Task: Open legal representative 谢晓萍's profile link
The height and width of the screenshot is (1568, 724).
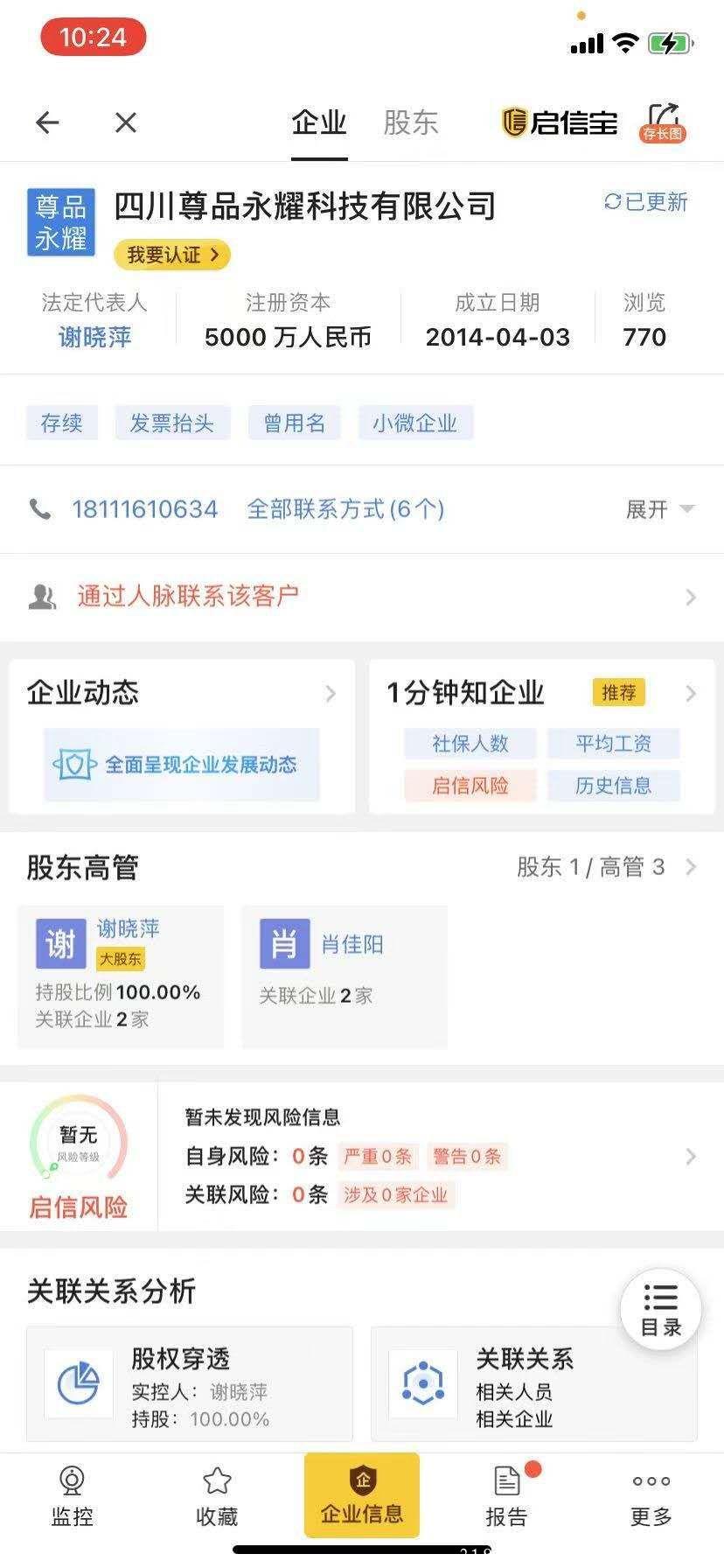Action: click(x=94, y=337)
